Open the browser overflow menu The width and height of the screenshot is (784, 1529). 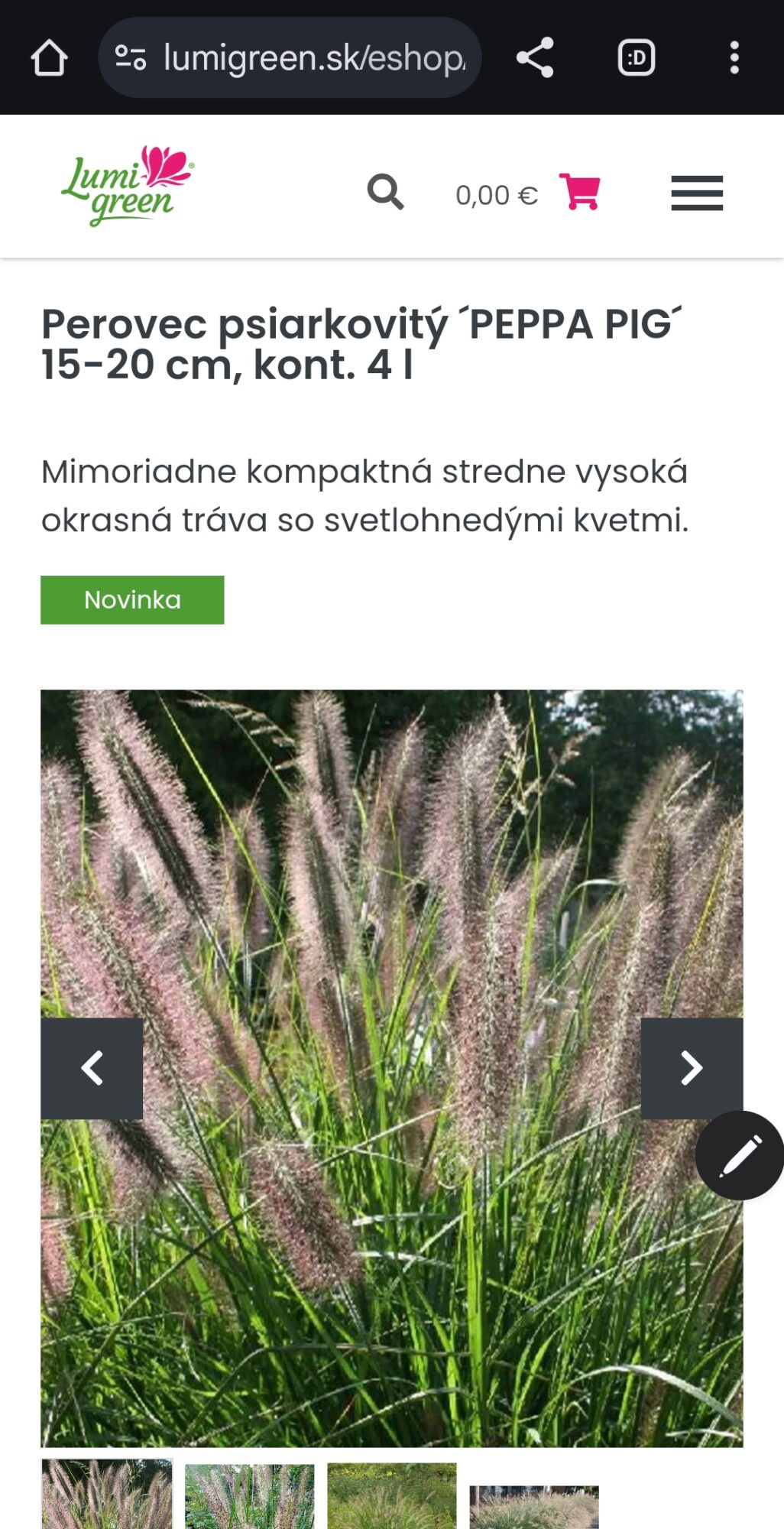tap(734, 58)
